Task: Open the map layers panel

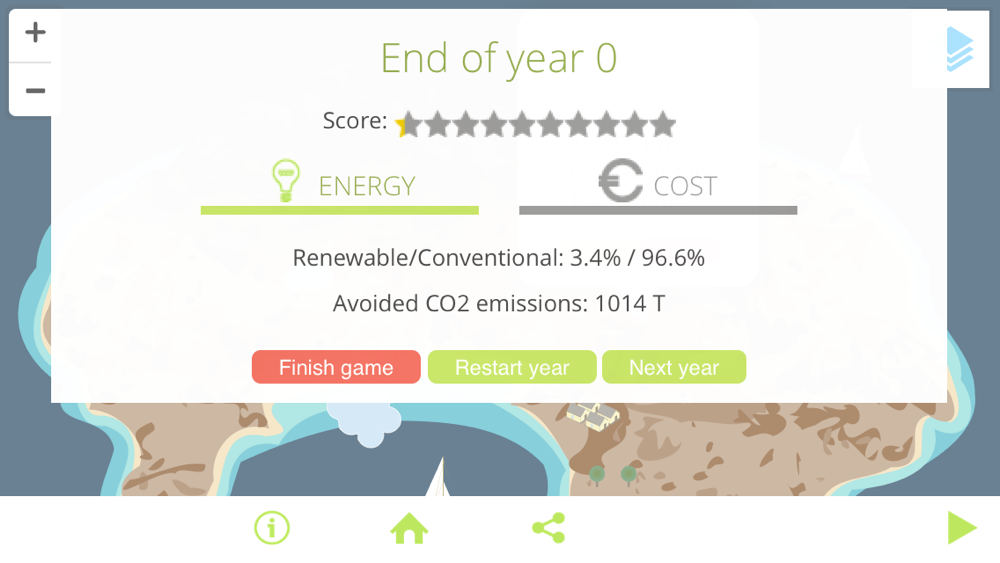Action: click(x=958, y=49)
